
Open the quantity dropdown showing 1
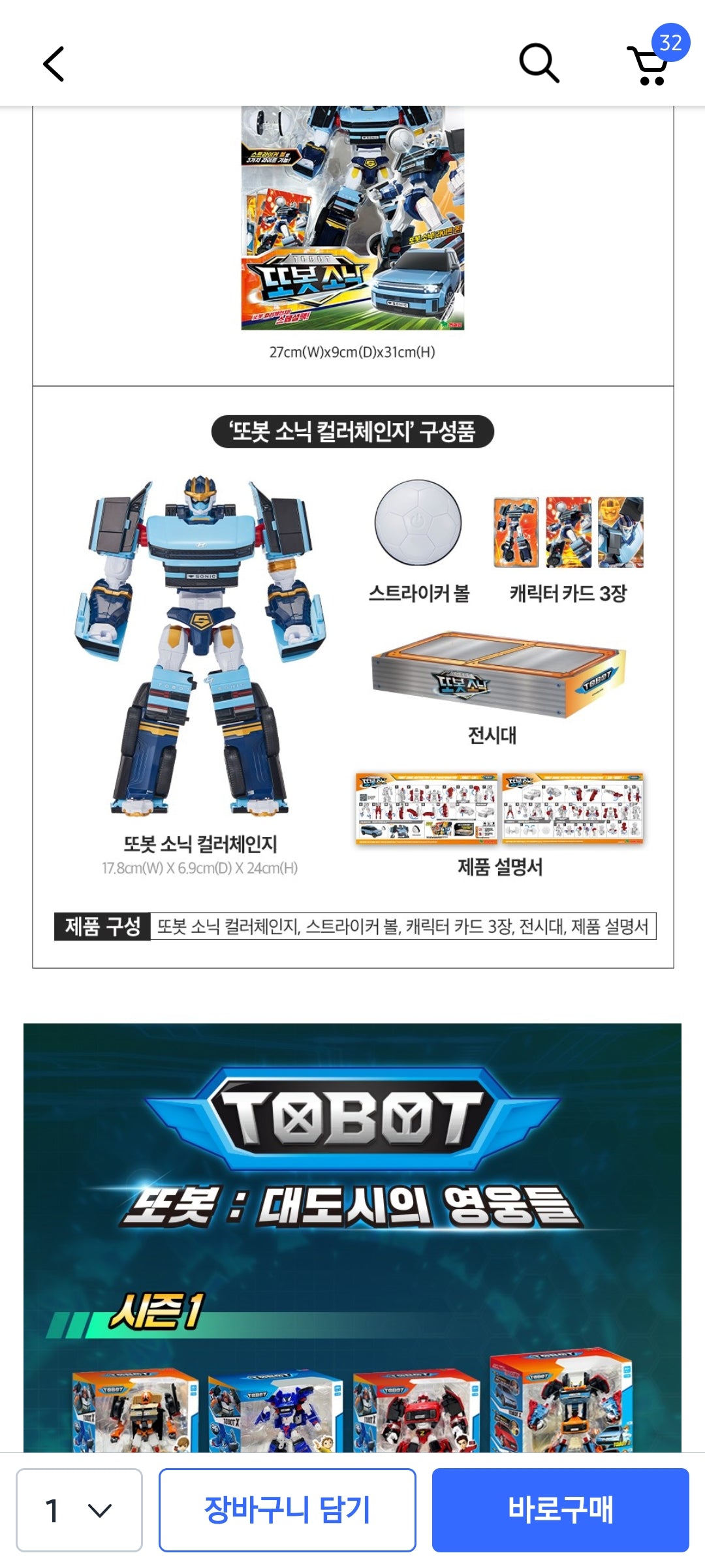pyautogui.click(x=79, y=1510)
